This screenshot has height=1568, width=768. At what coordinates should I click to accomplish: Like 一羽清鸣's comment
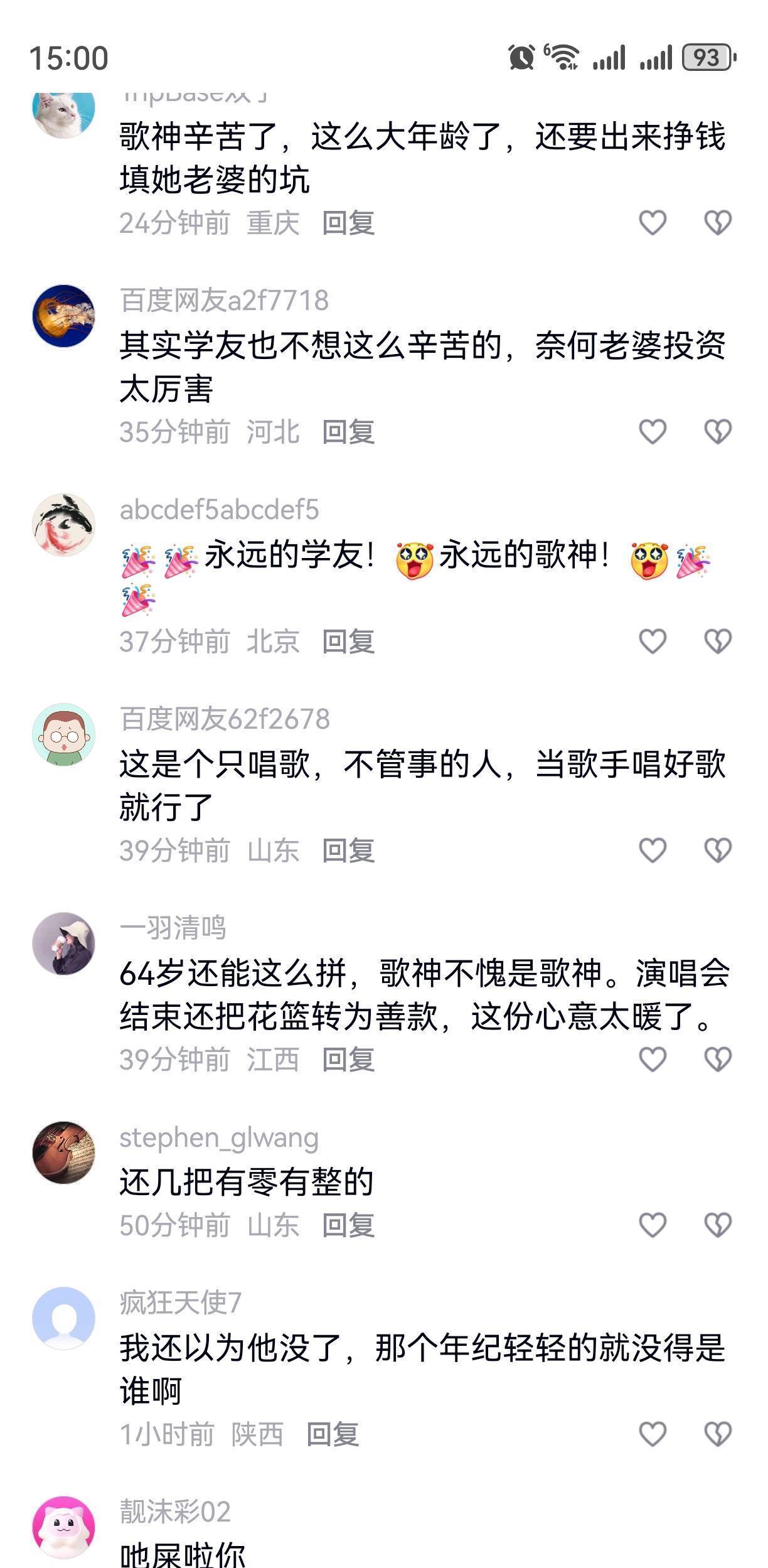click(x=653, y=1060)
